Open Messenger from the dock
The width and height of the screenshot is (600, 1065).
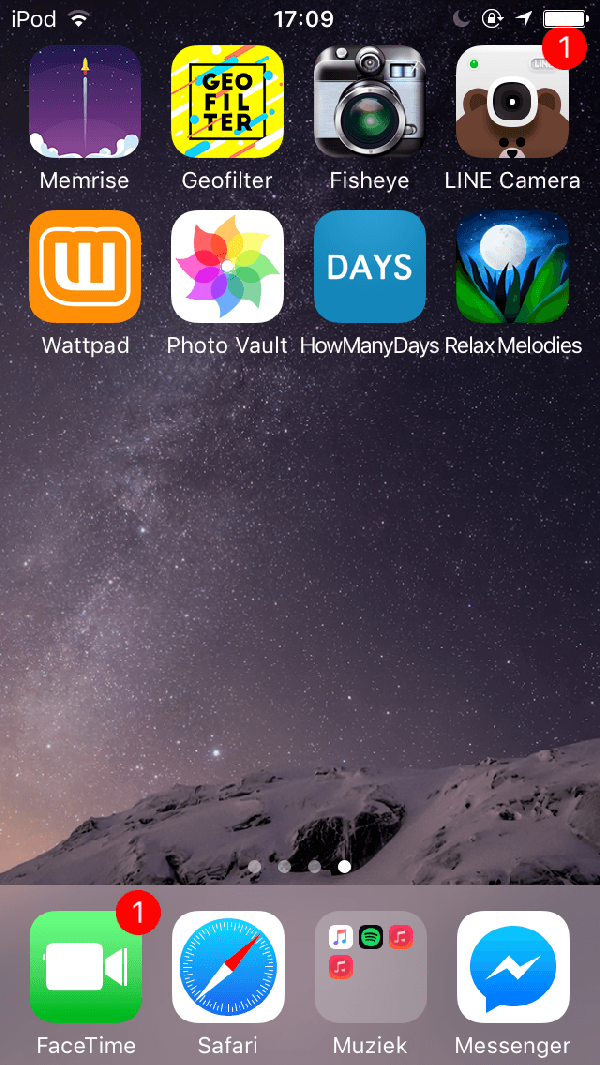click(512, 967)
